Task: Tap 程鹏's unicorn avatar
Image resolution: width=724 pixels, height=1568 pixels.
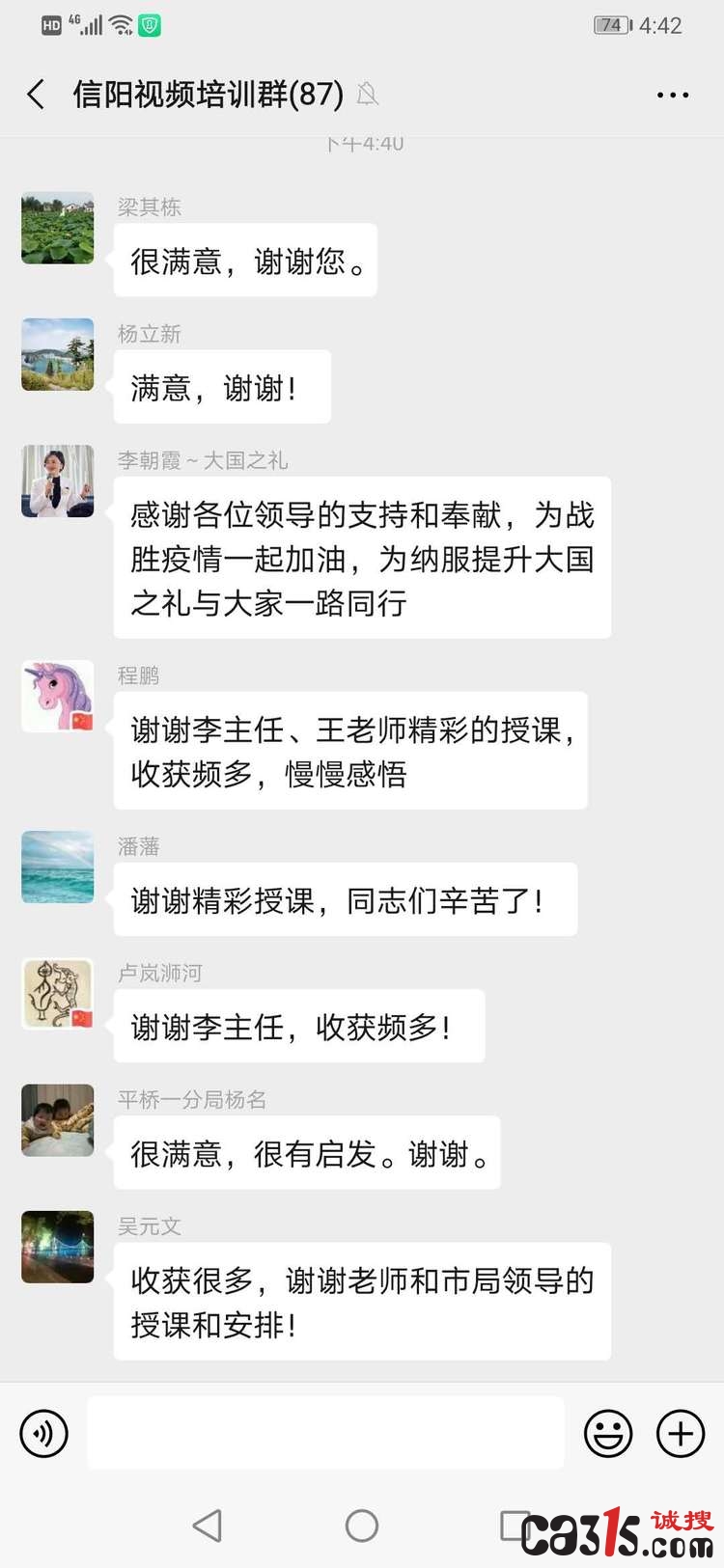Action: (58, 696)
